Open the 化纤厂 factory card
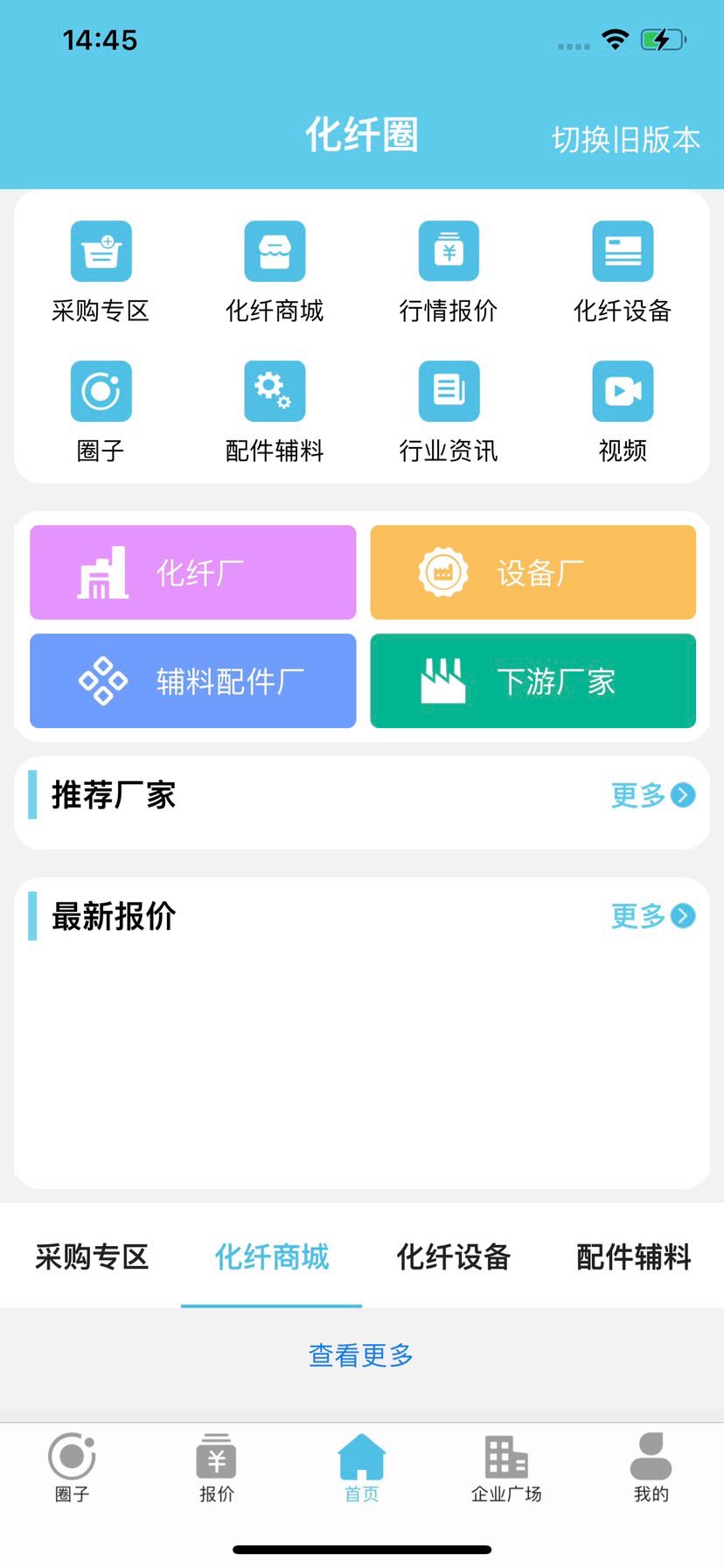Image resolution: width=724 pixels, height=1568 pixels. [x=193, y=572]
